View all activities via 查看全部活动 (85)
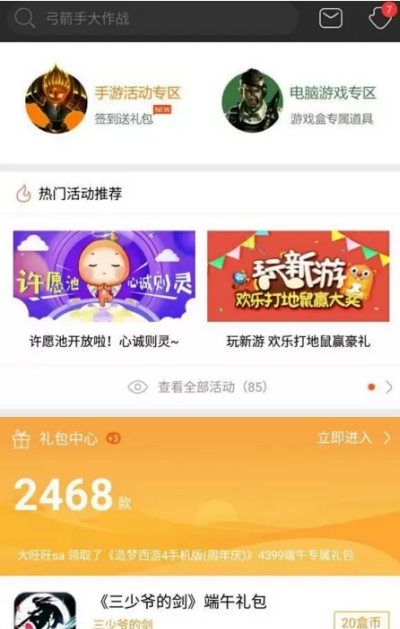The image size is (400, 629). pos(197,387)
